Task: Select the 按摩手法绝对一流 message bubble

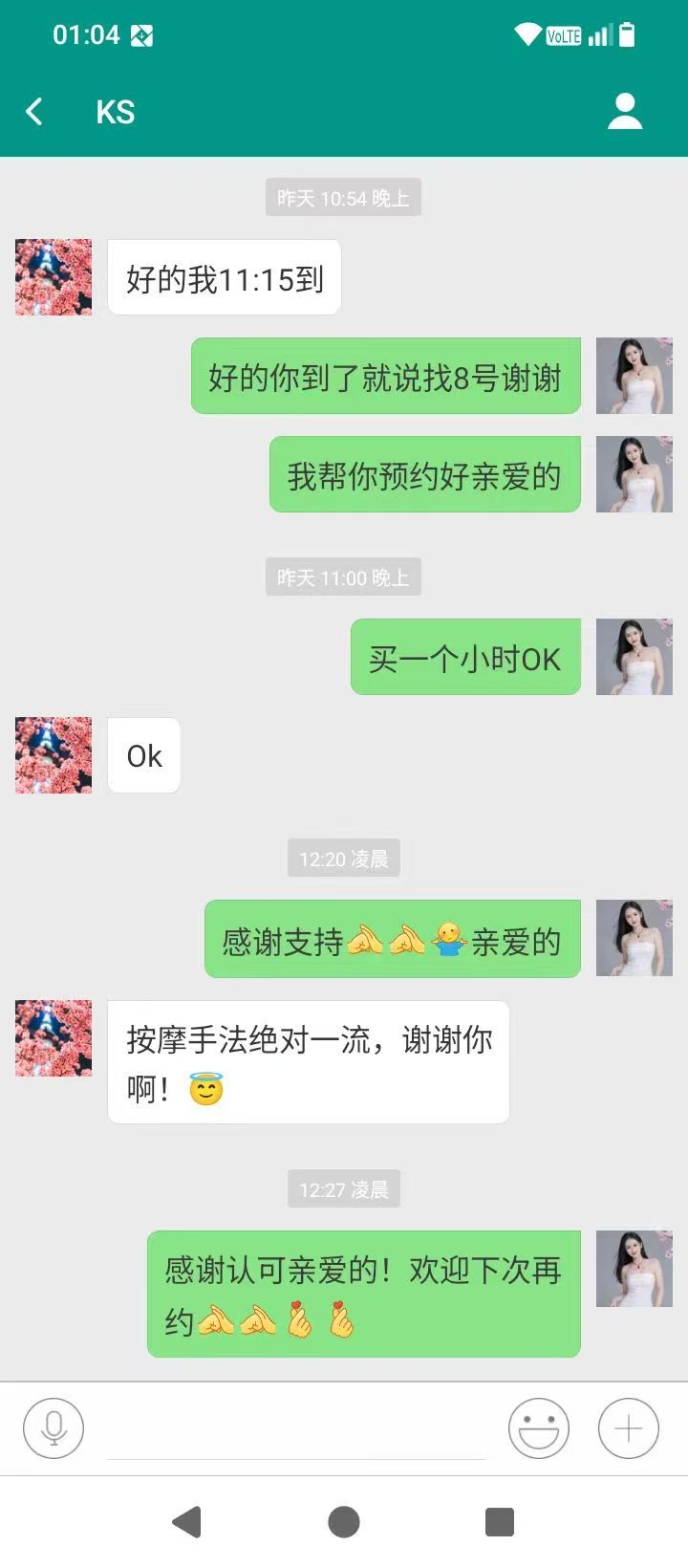Action: [x=308, y=1061]
